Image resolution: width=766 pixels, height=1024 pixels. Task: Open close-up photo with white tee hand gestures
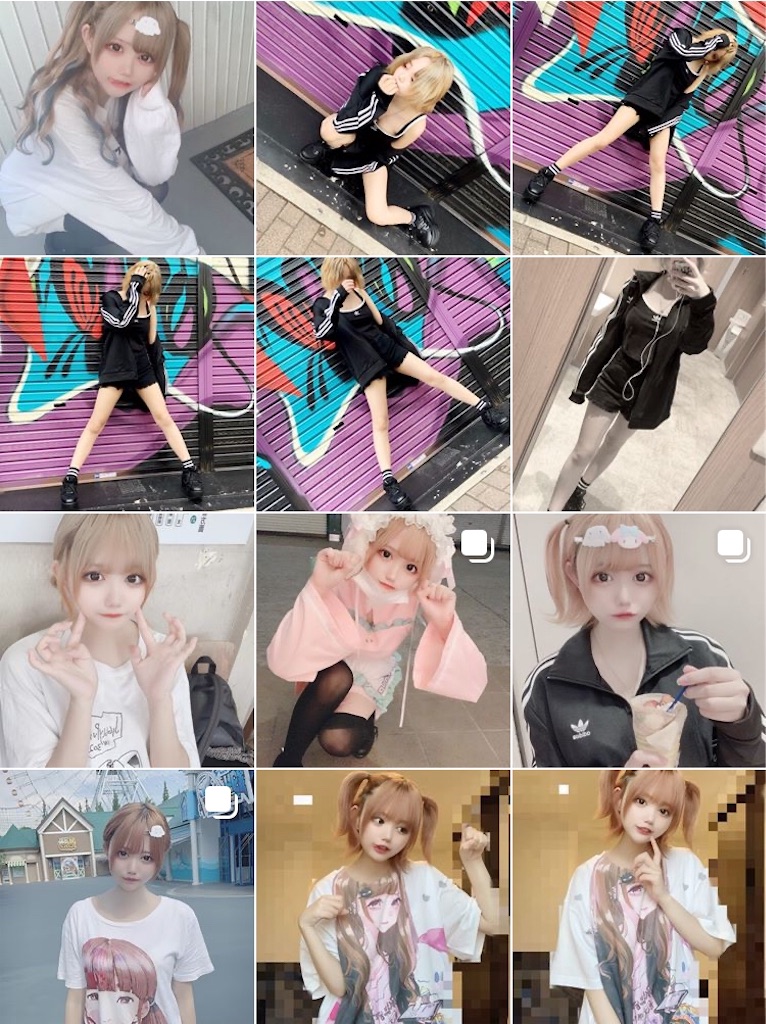click(x=126, y=640)
